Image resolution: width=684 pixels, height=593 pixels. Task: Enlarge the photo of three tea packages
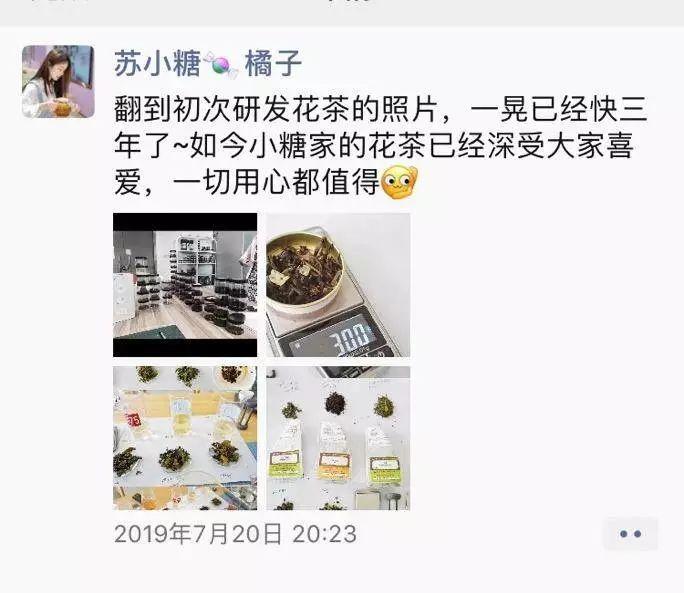tap(338, 438)
